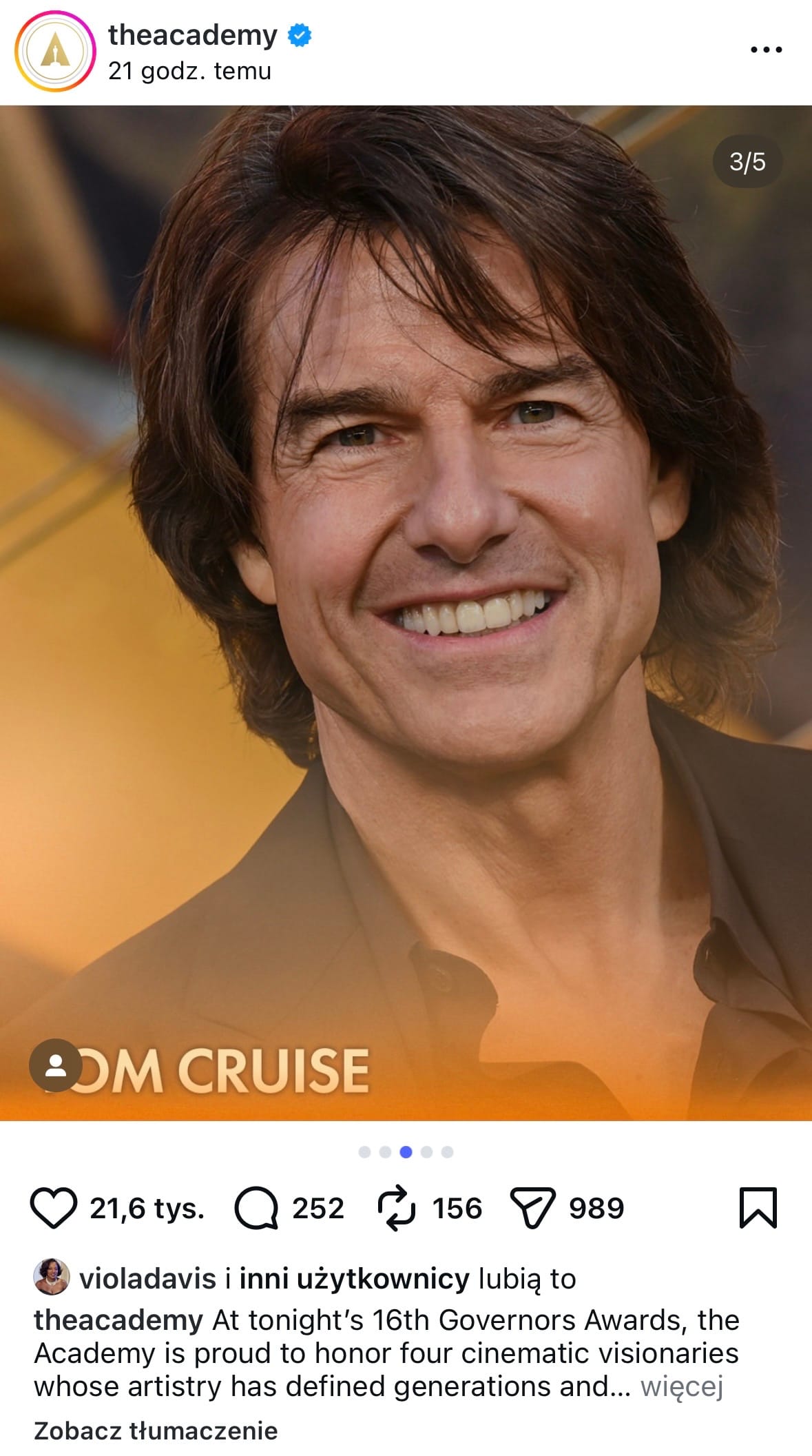Viewport: 812px width, 1456px height.
Task: Open theacademy username in post header
Action: point(192,35)
